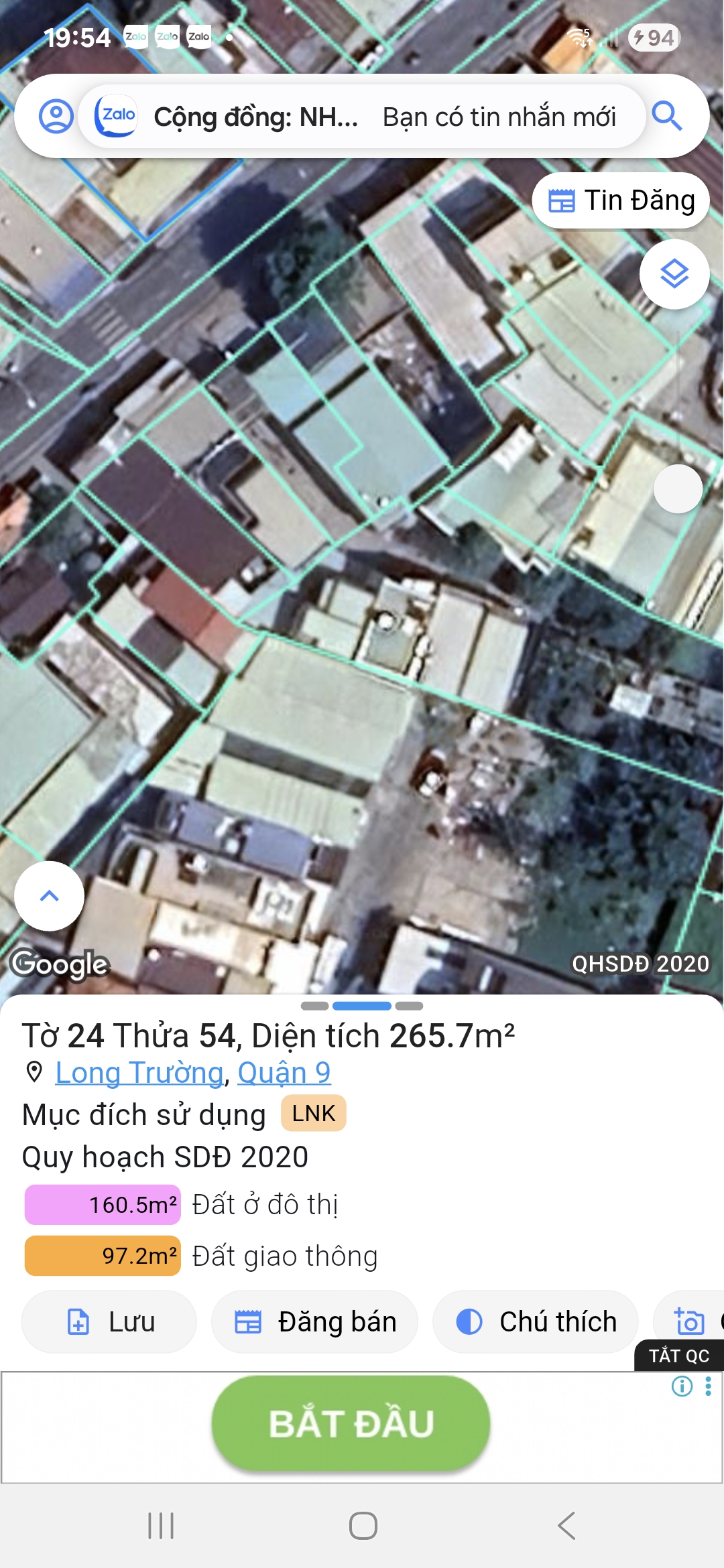Toggle the Tin Đăng listings overlay
The image size is (724, 1568).
click(x=621, y=200)
